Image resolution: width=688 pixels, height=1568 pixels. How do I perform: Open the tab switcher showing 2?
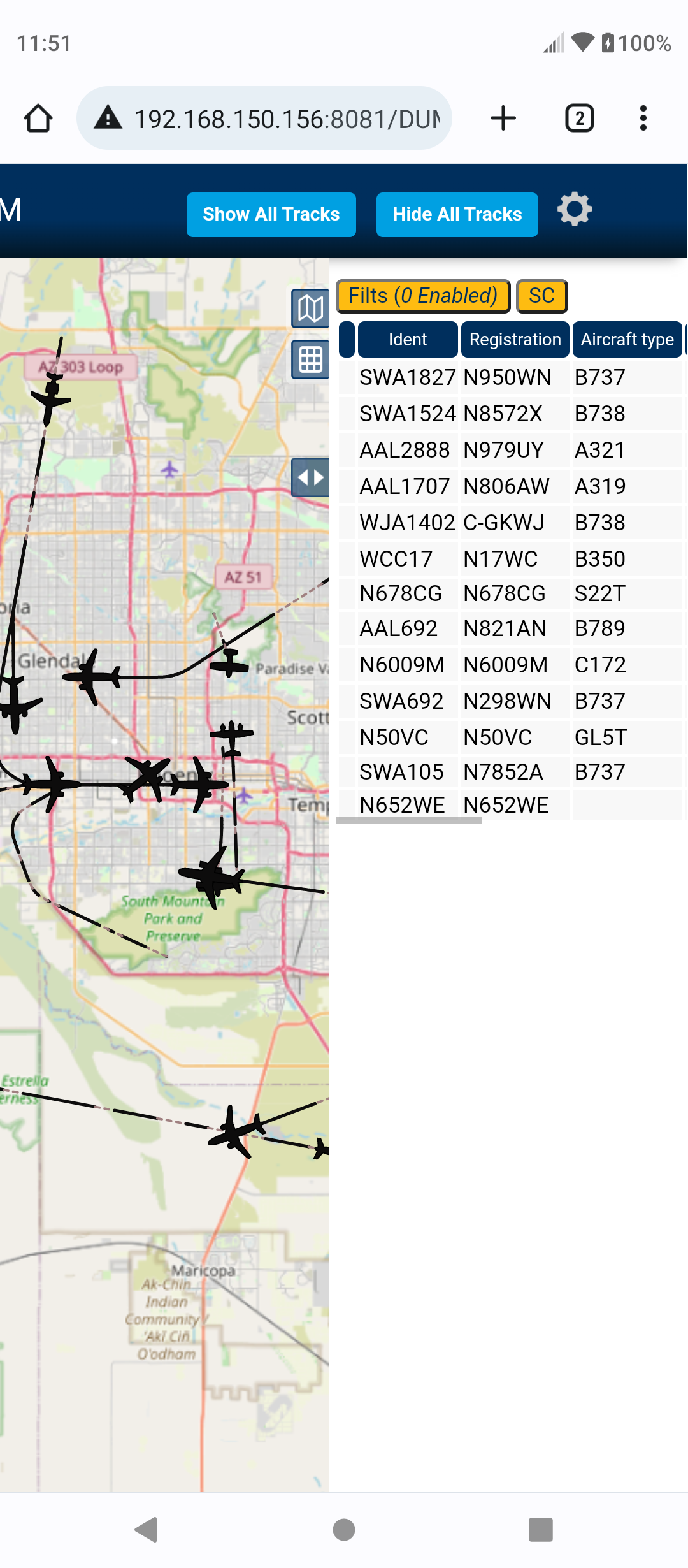(x=580, y=119)
